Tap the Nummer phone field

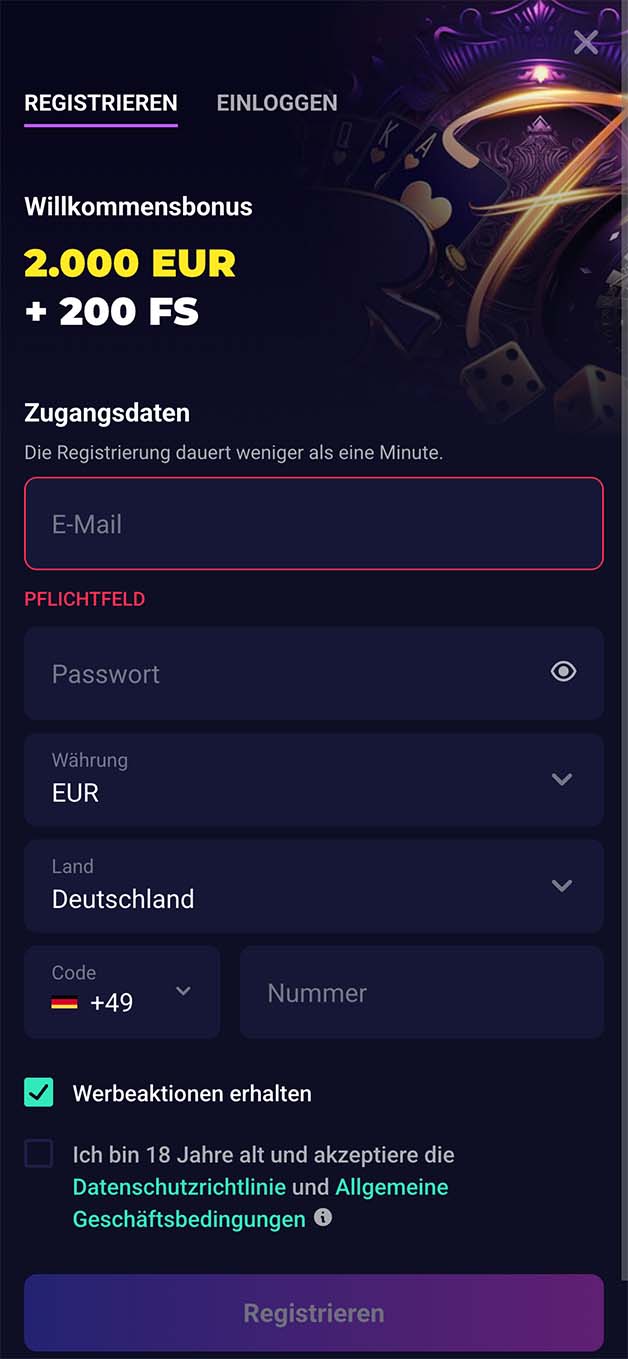click(x=421, y=992)
